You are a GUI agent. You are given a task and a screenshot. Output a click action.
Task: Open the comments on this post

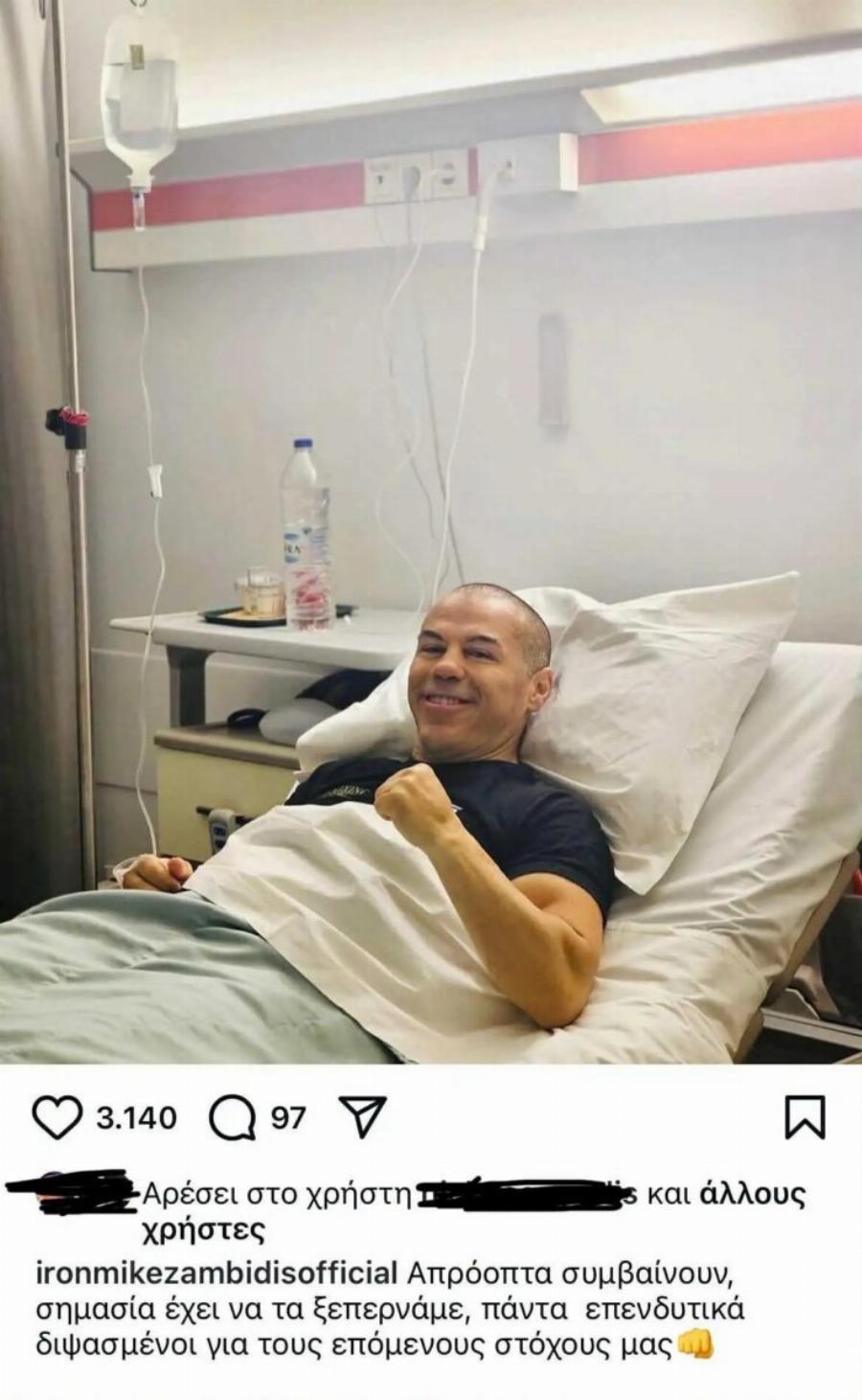pos(233,1117)
